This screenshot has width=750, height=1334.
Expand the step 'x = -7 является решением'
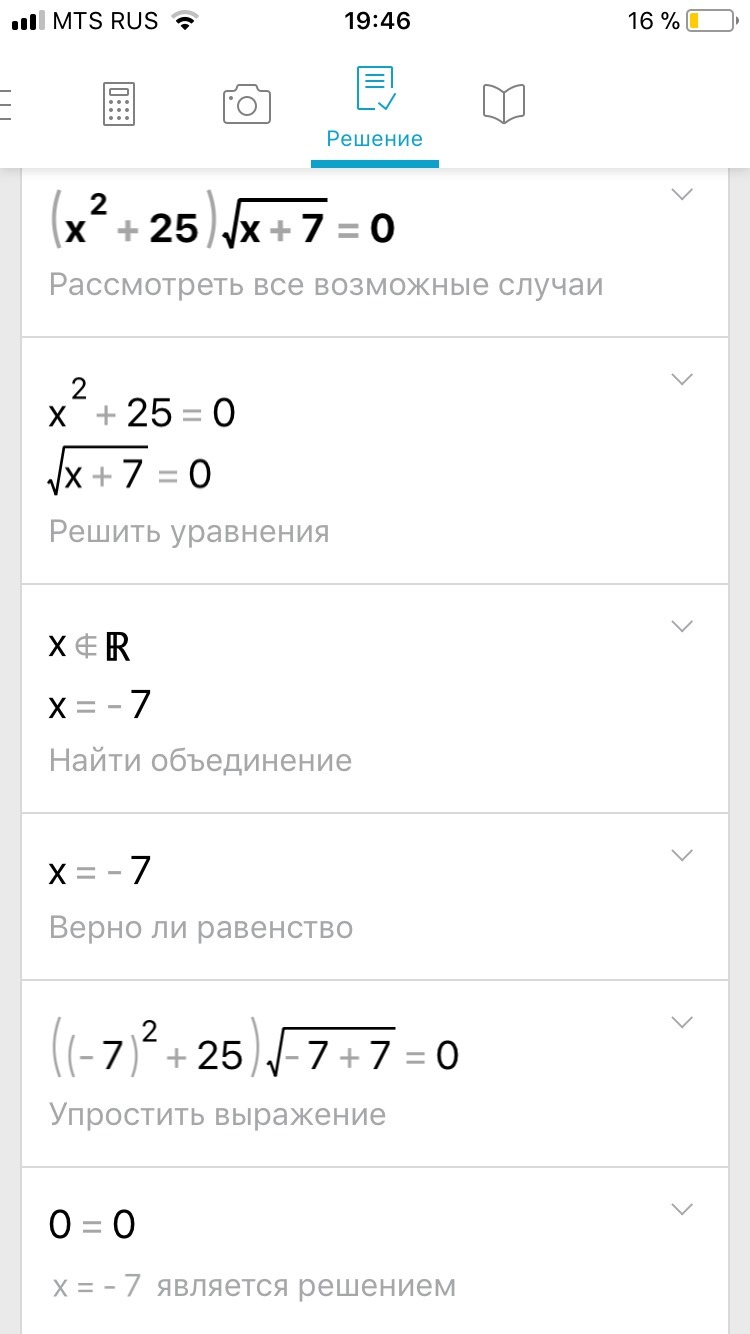[x=682, y=1209]
